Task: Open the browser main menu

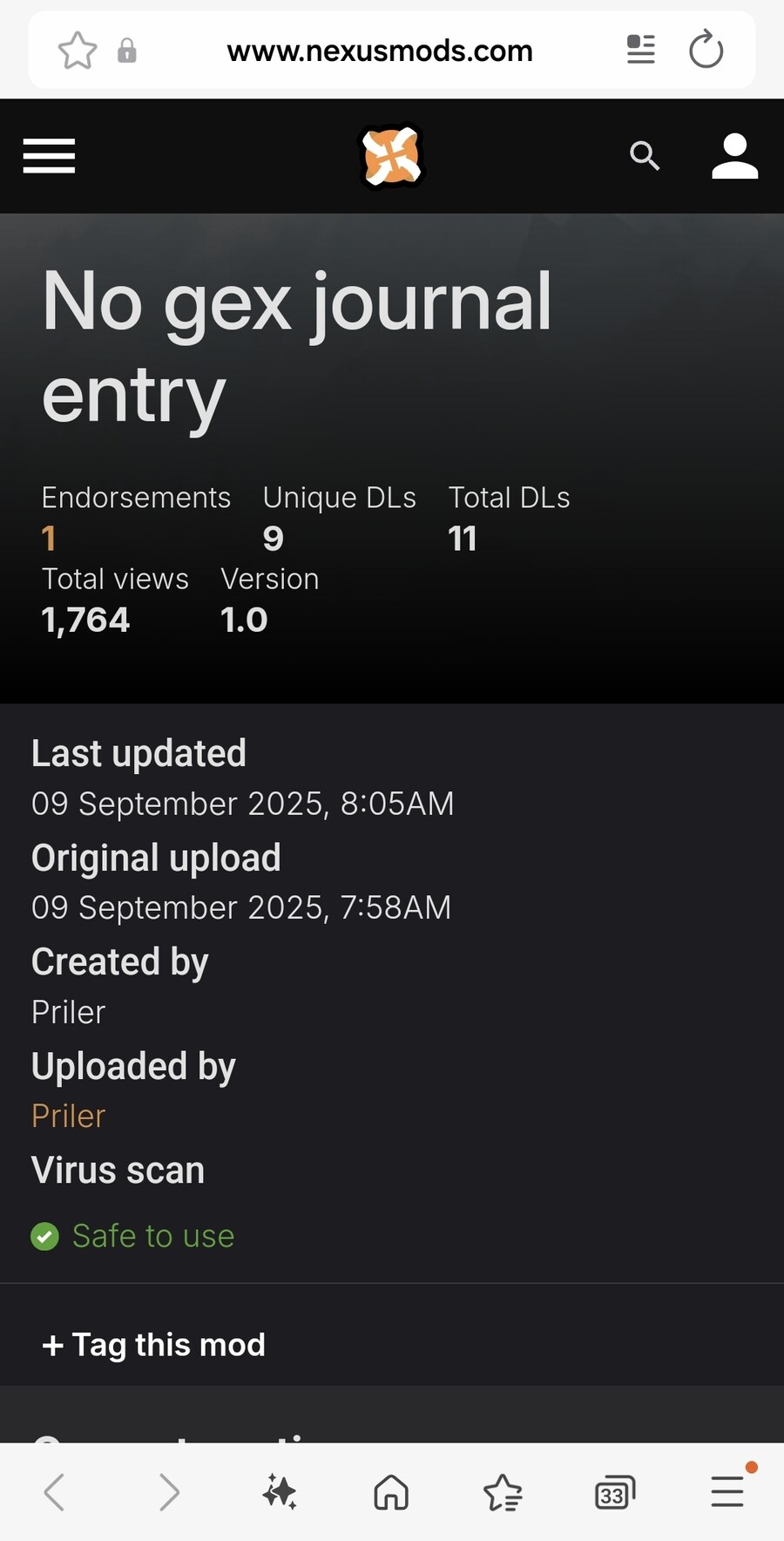Action: [727, 1492]
